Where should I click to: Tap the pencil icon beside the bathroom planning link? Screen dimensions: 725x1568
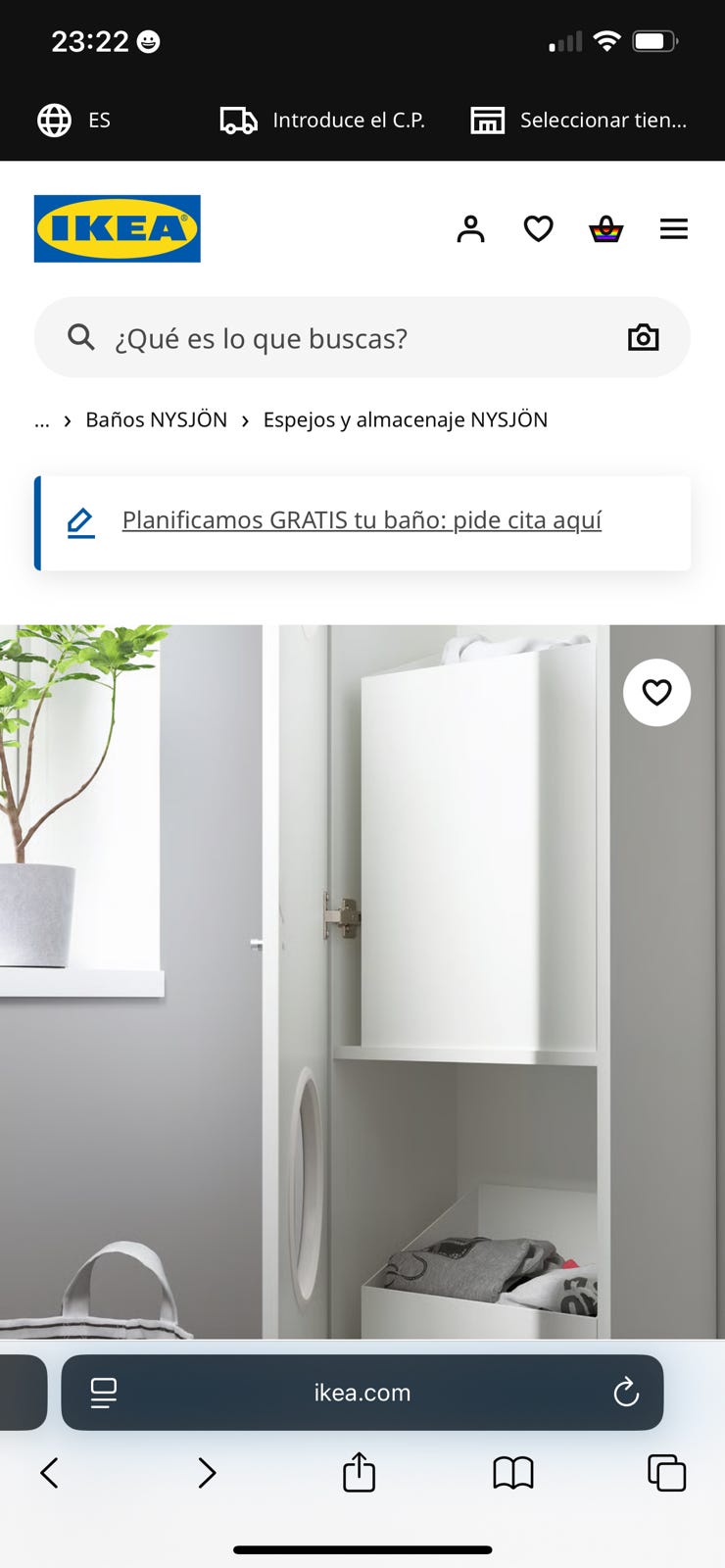pyautogui.click(x=80, y=522)
